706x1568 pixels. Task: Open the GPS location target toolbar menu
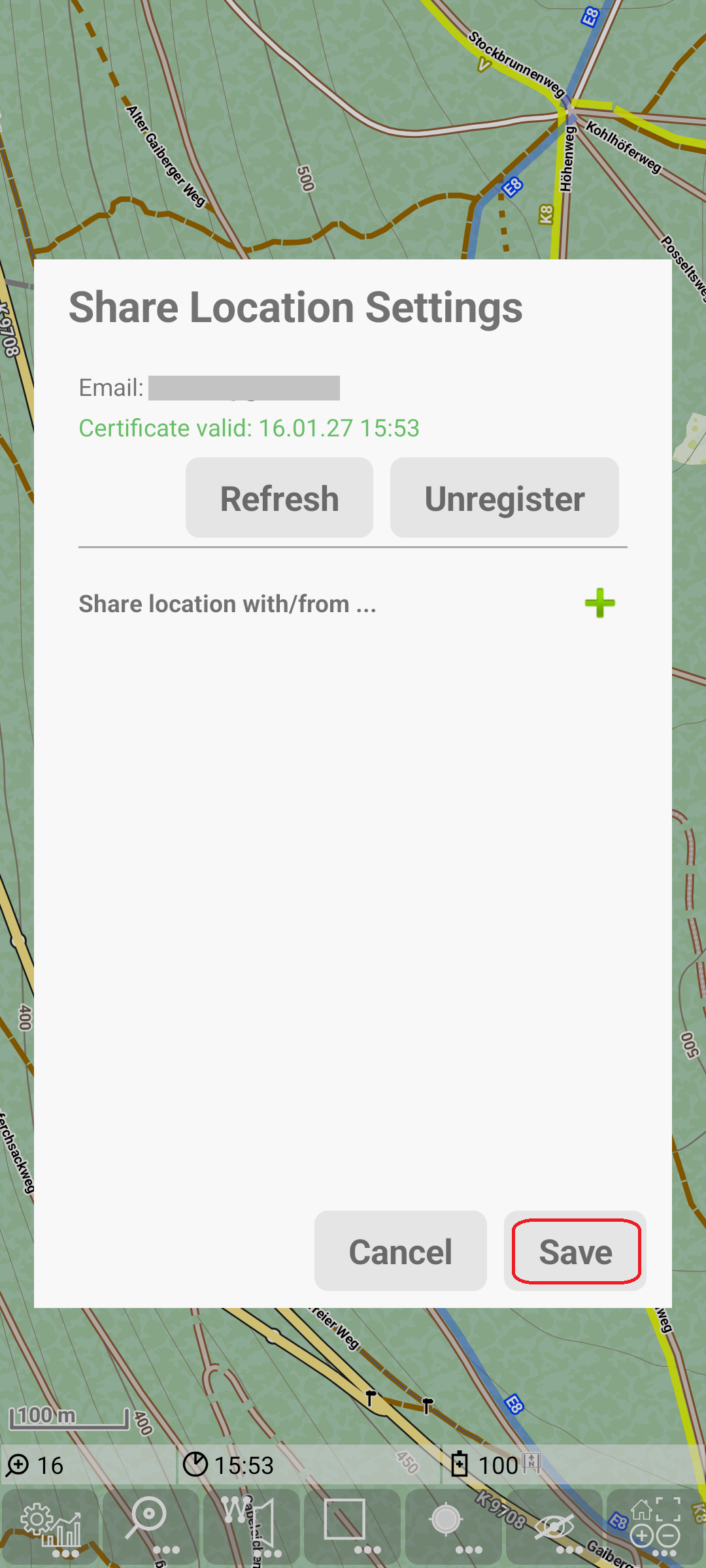453,1526
